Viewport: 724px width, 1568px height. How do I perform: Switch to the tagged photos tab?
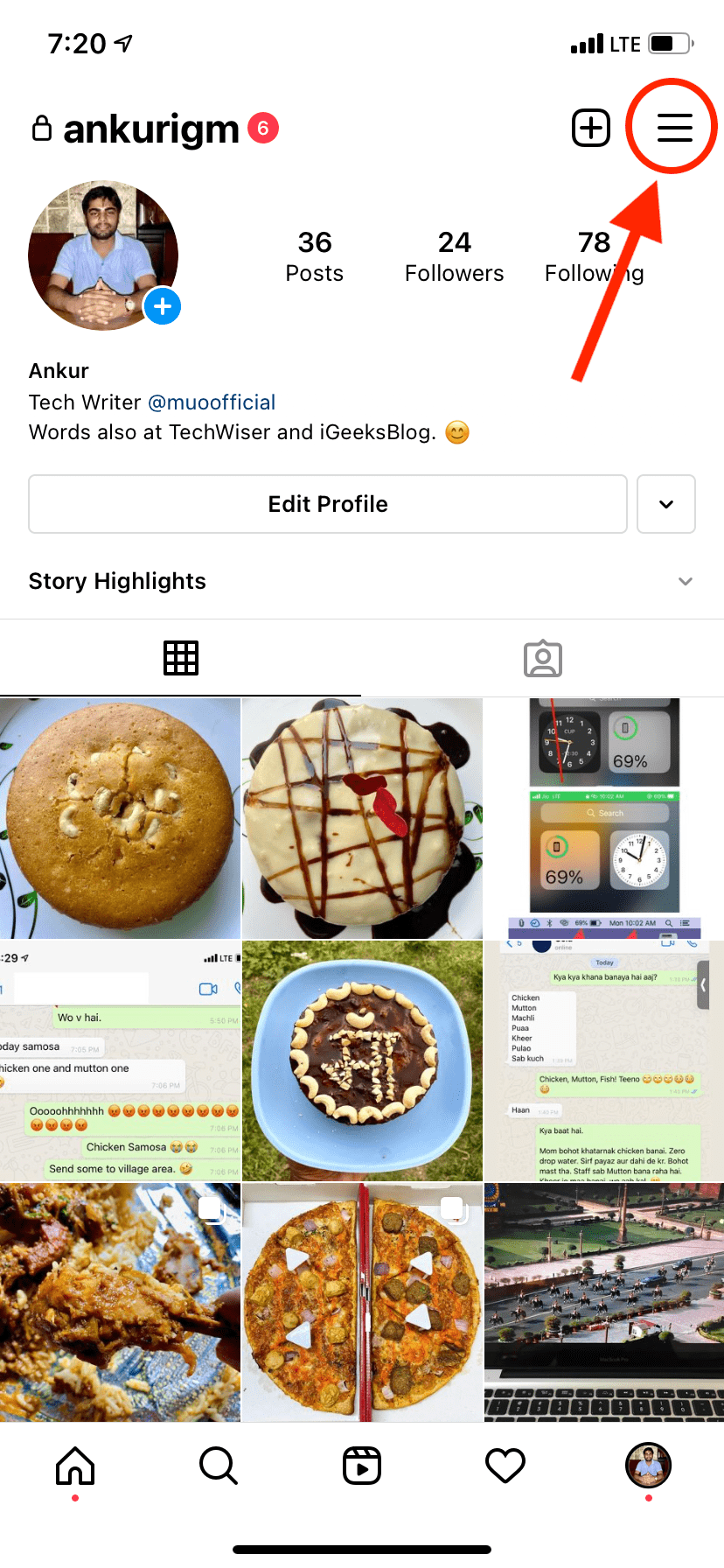click(542, 658)
